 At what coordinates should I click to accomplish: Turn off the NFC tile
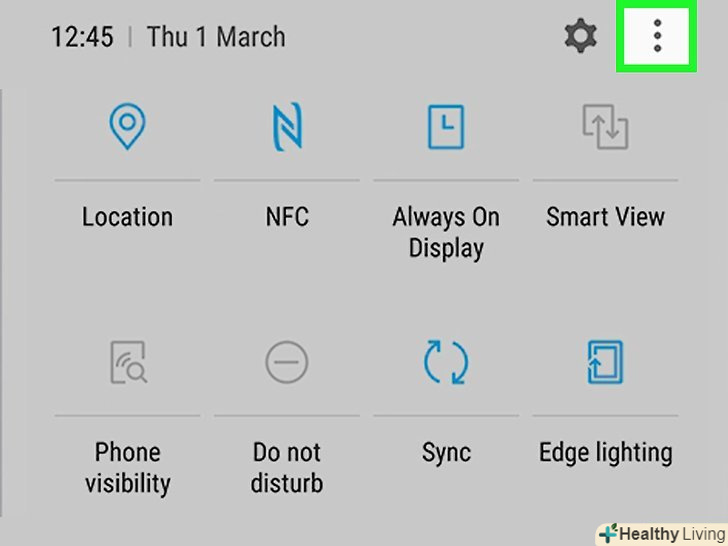click(287, 129)
